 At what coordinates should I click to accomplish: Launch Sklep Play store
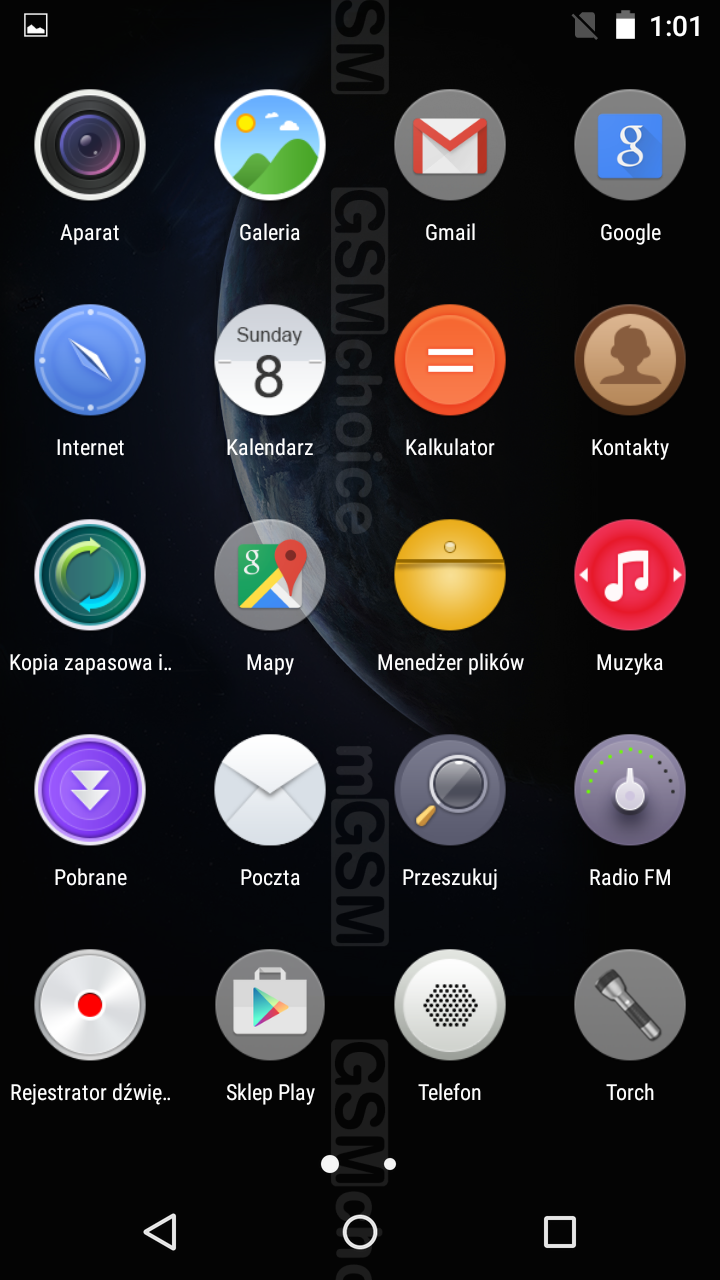[270, 1005]
